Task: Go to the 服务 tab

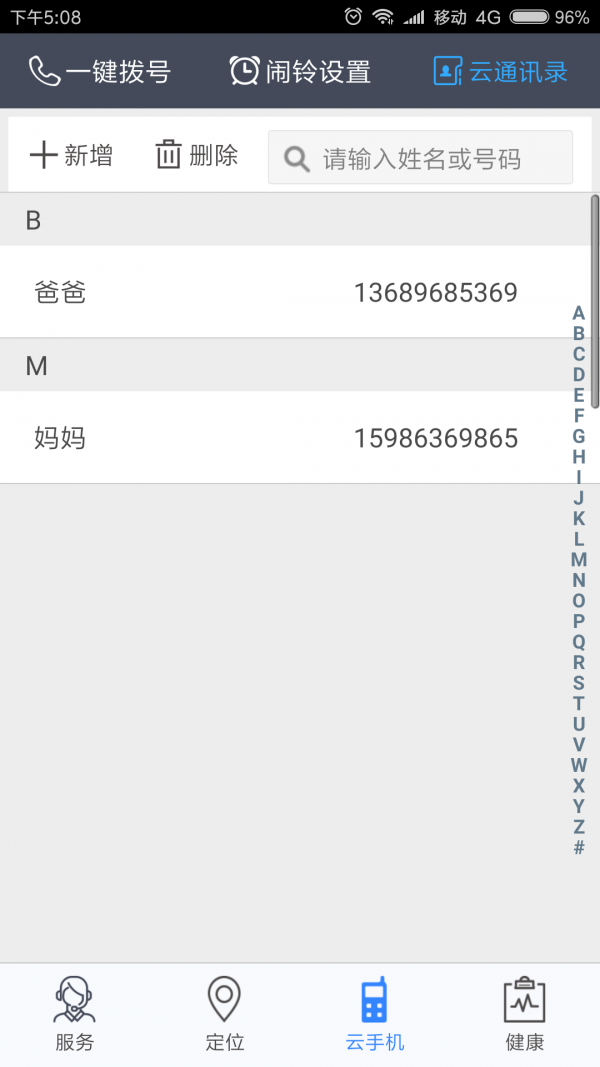Action: 75,1015
